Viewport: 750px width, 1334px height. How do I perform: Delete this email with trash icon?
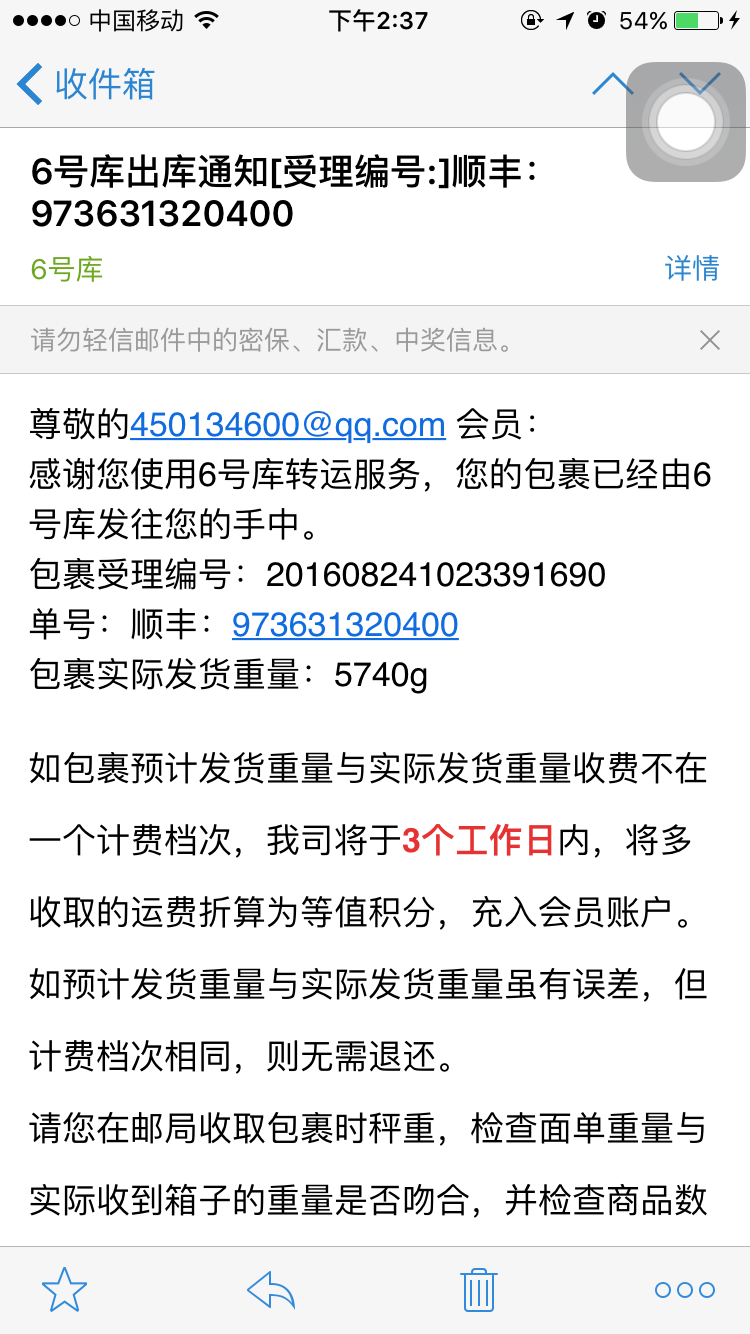tap(479, 1290)
